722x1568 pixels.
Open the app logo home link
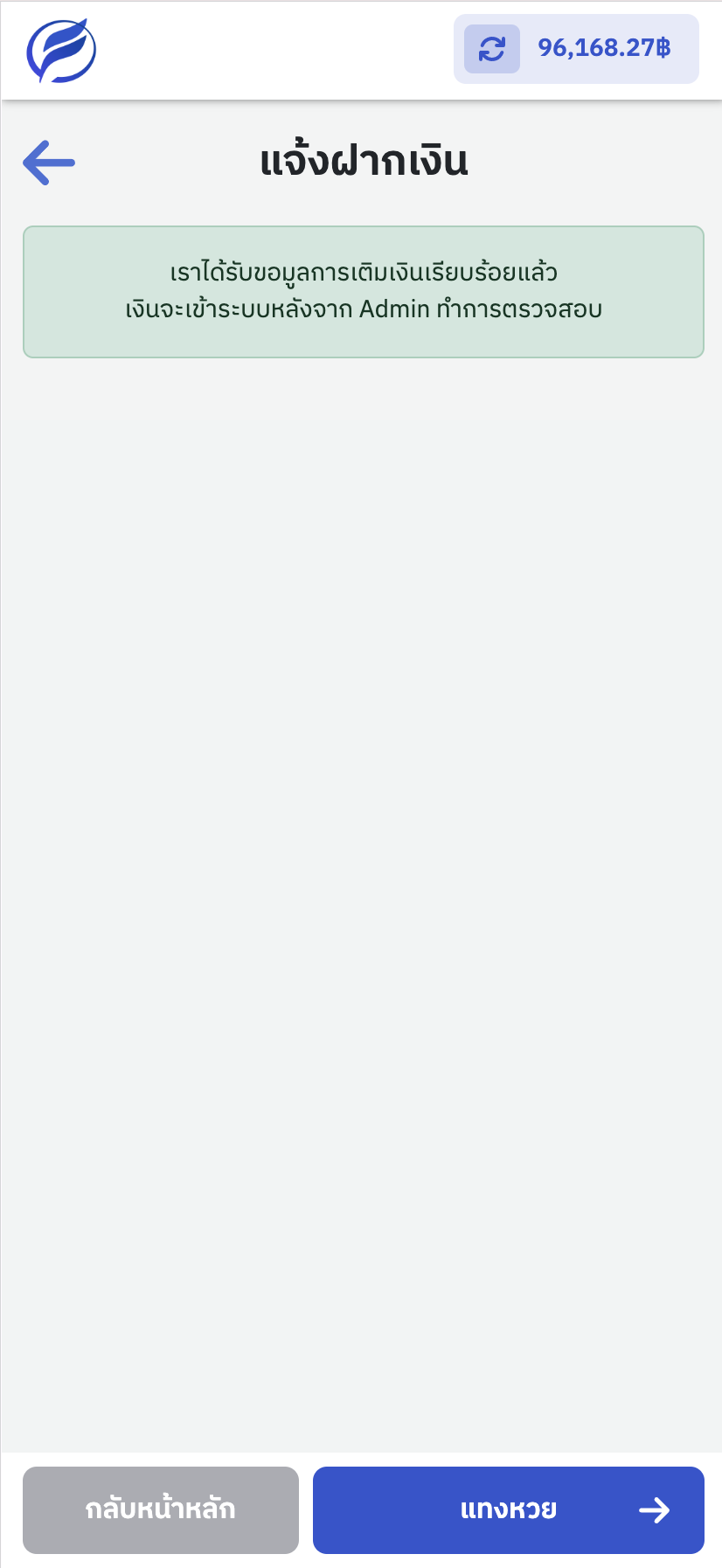tap(61, 51)
